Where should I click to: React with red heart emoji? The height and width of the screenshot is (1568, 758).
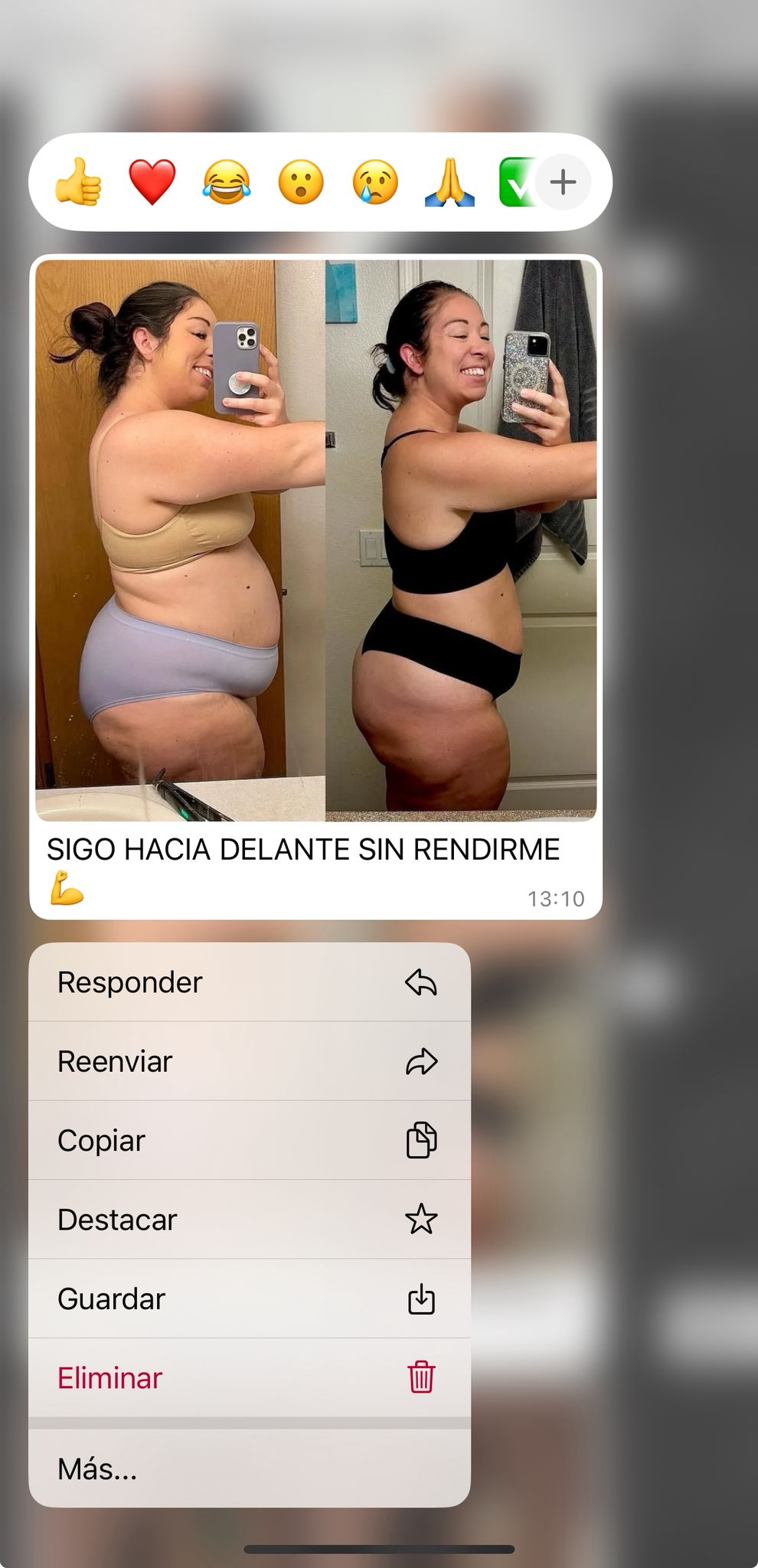[152, 182]
